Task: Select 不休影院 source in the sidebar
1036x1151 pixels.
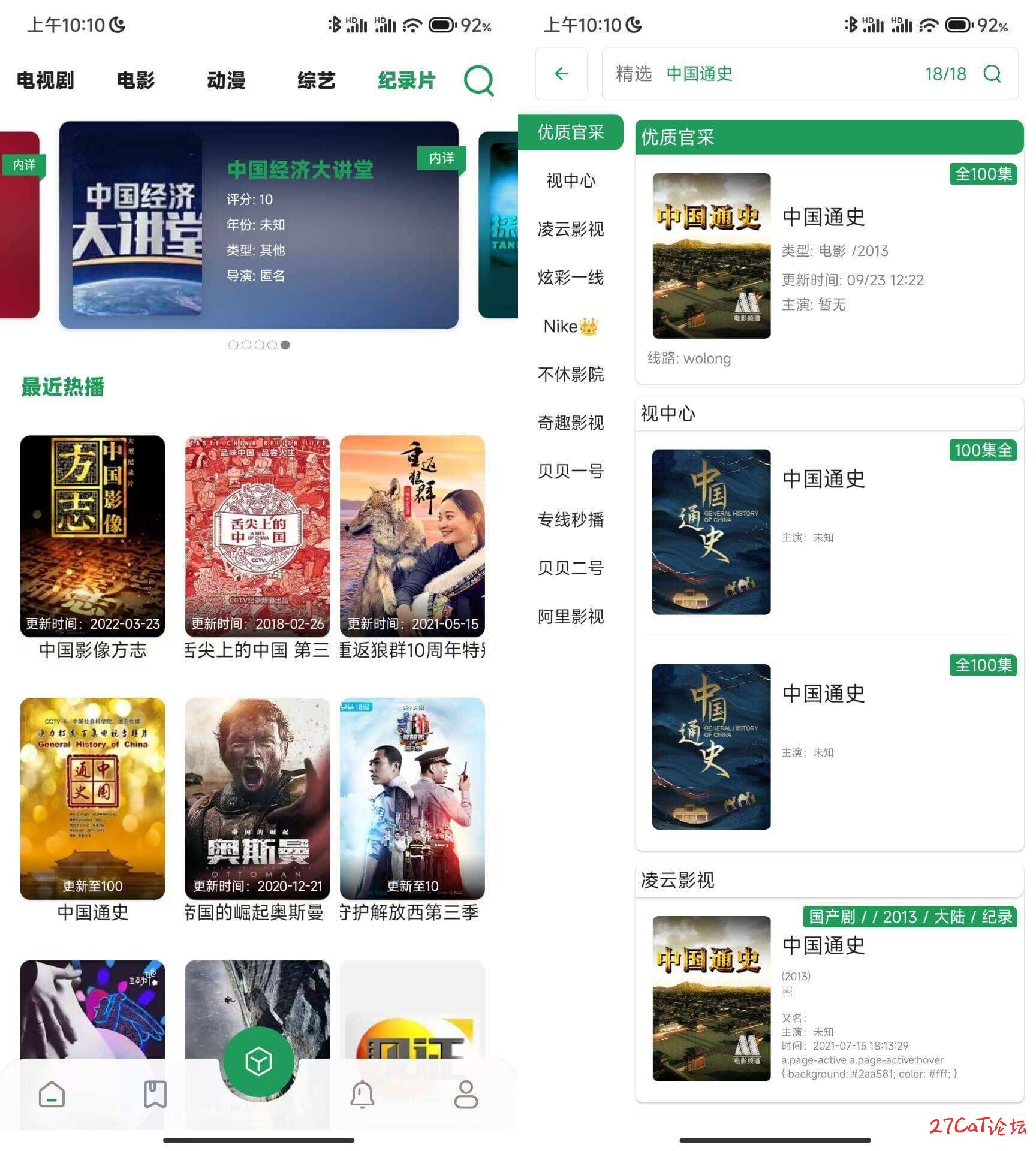Action: point(570,375)
